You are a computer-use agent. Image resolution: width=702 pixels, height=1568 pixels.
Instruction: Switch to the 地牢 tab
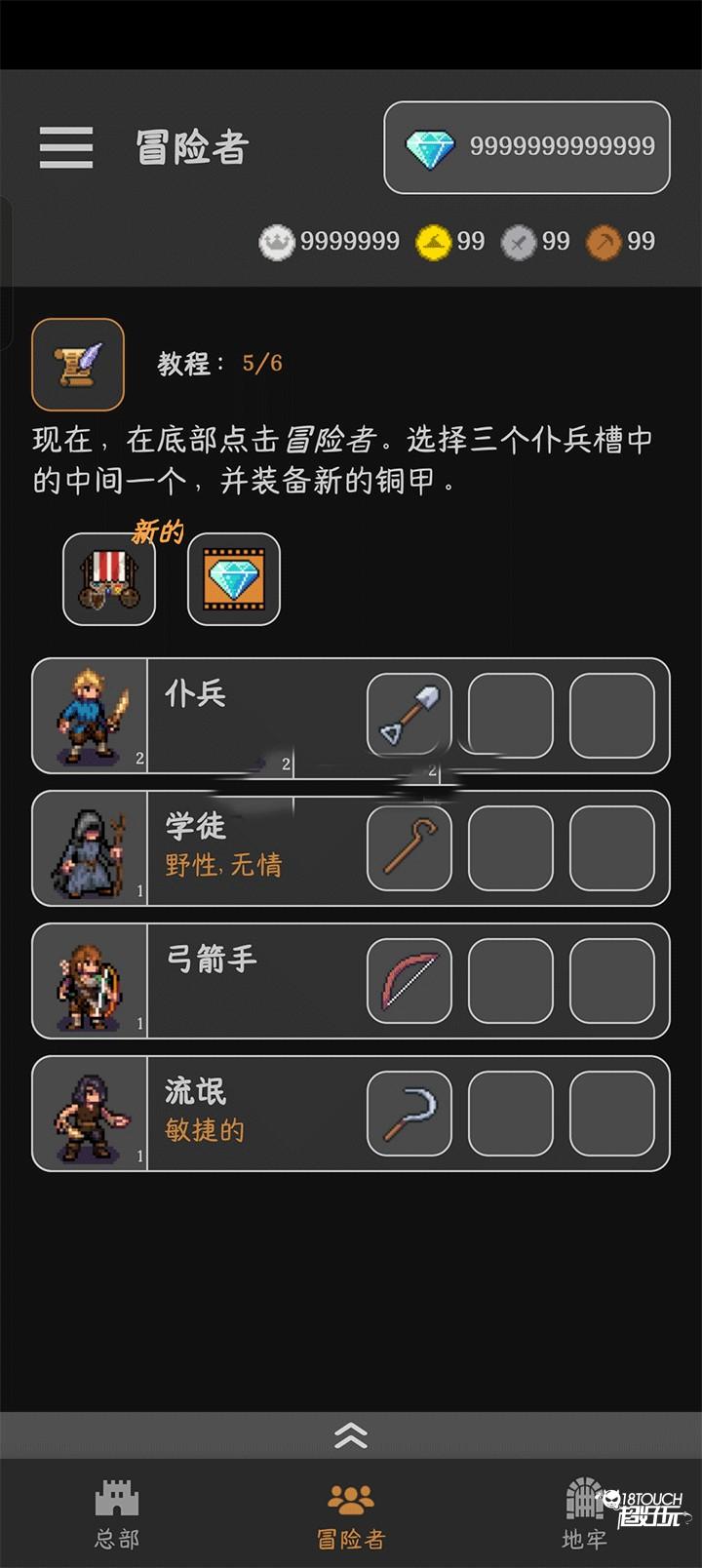584,1513
